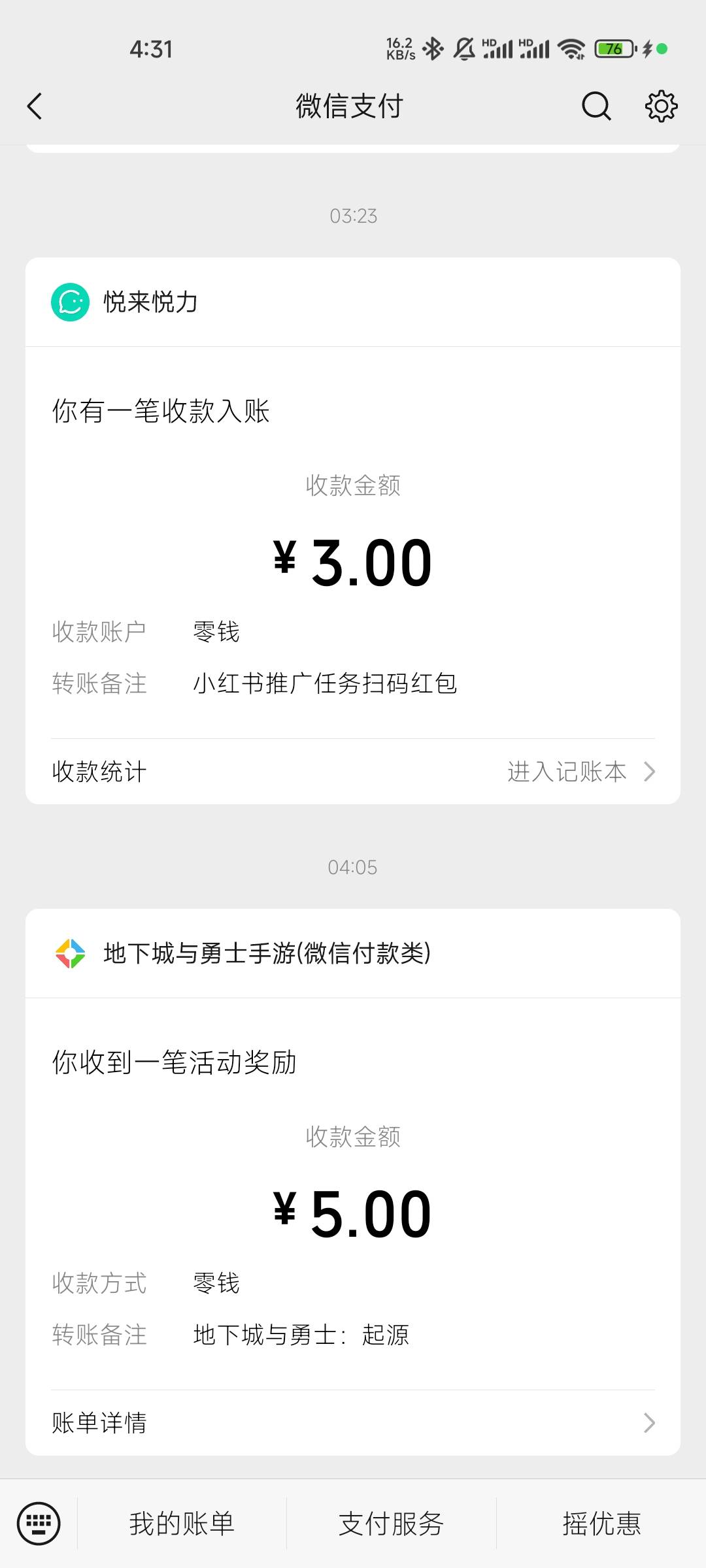Open WeChat Pay settings gear
This screenshot has width=706, height=1568.
tap(662, 106)
